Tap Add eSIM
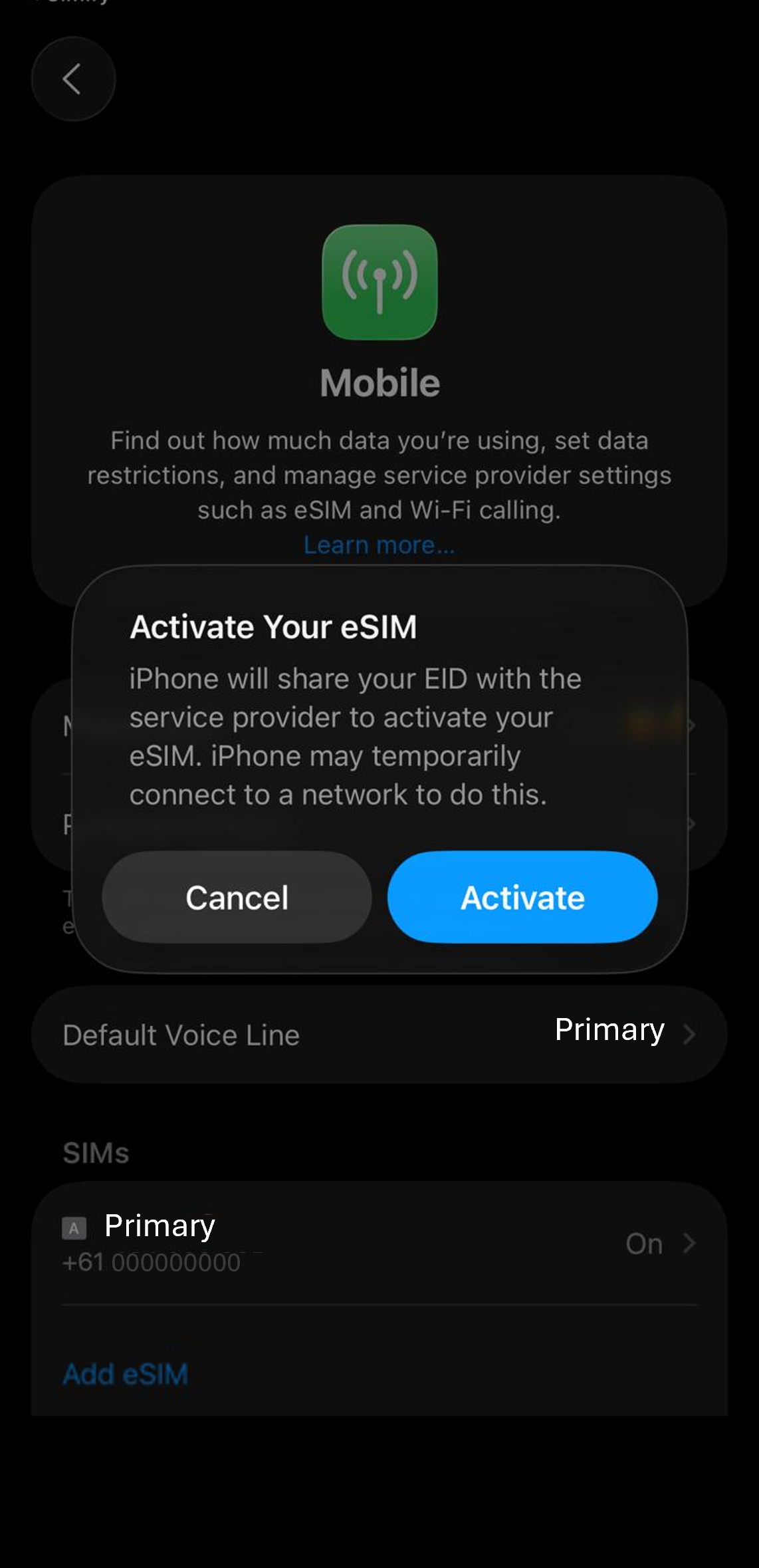 coord(126,1374)
